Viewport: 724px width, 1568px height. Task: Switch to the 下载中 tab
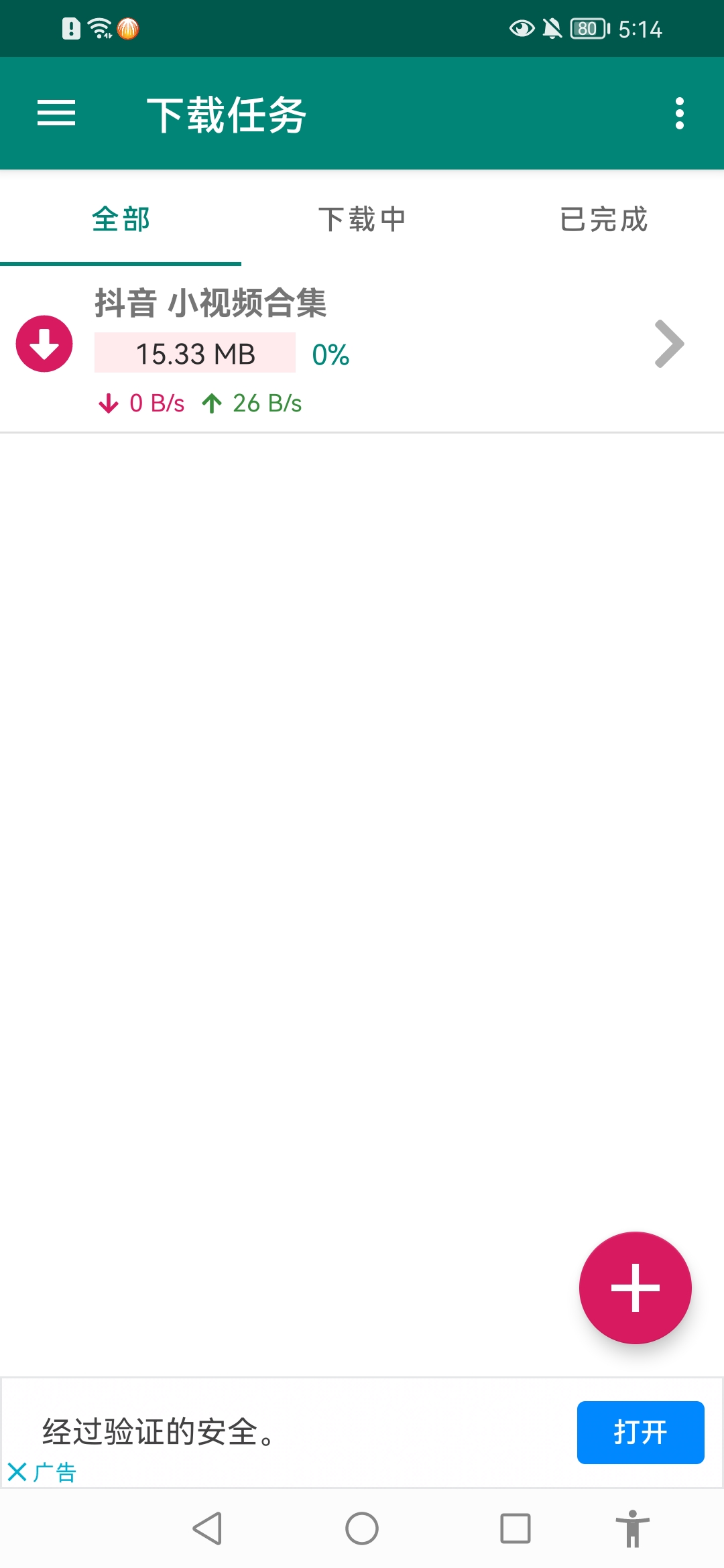[x=362, y=219]
